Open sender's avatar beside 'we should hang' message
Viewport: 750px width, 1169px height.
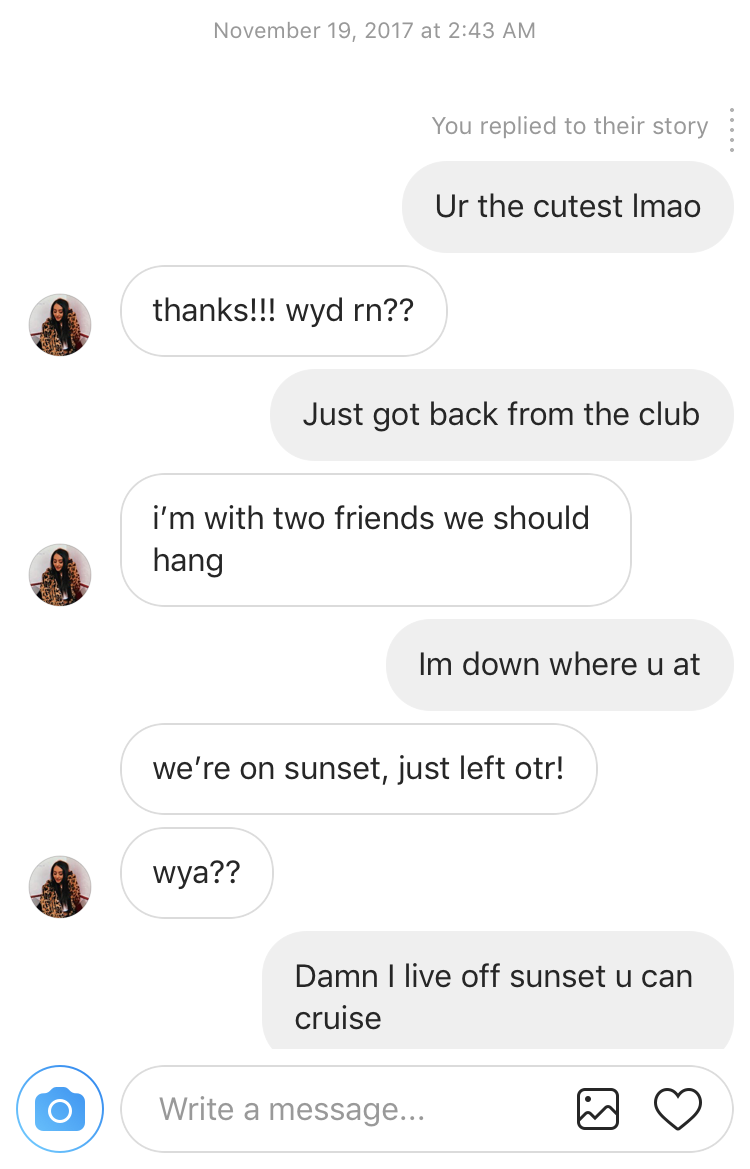[x=60, y=575]
